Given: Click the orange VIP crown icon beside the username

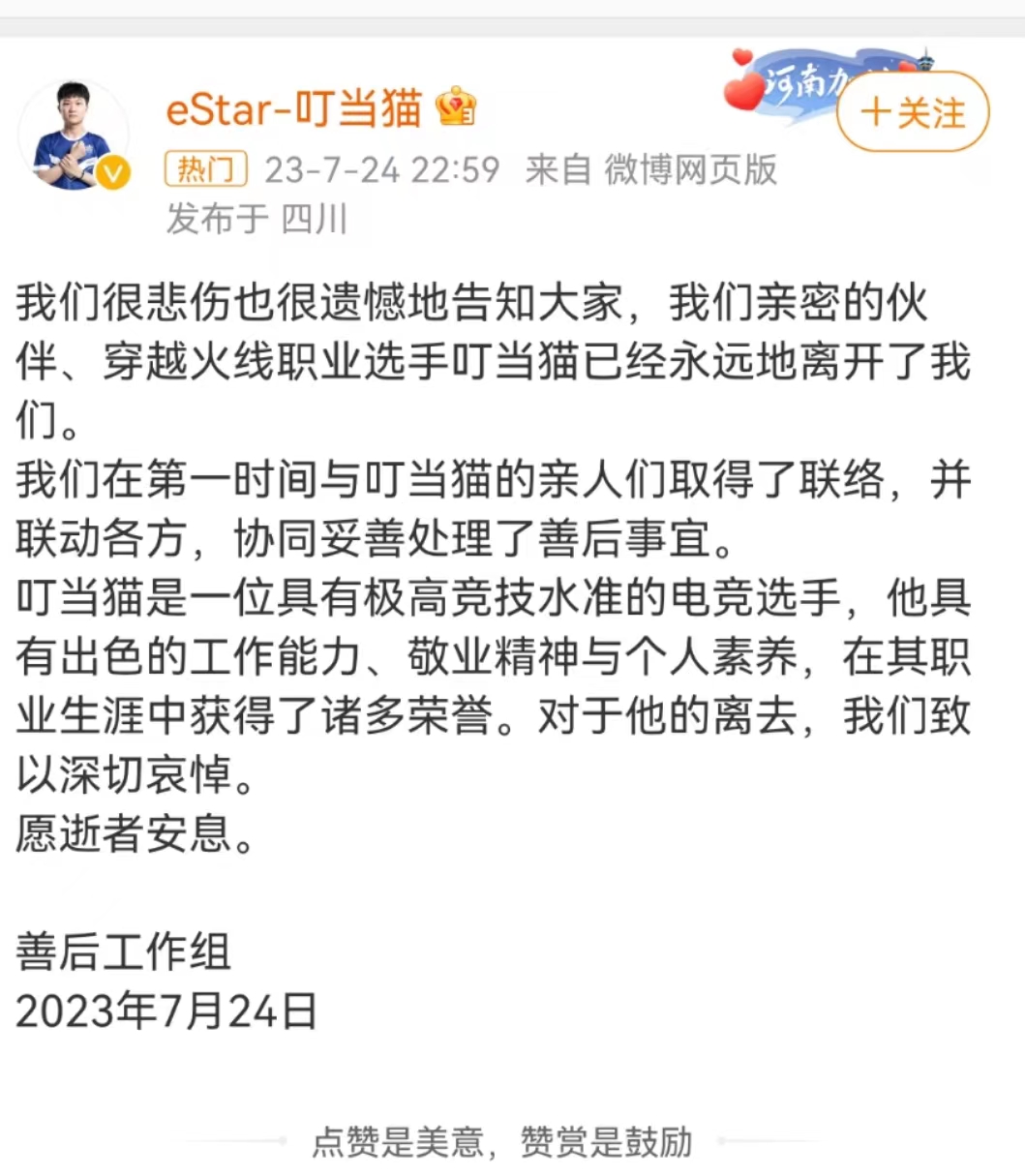Looking at the screenshot, I should click(454, 110).
